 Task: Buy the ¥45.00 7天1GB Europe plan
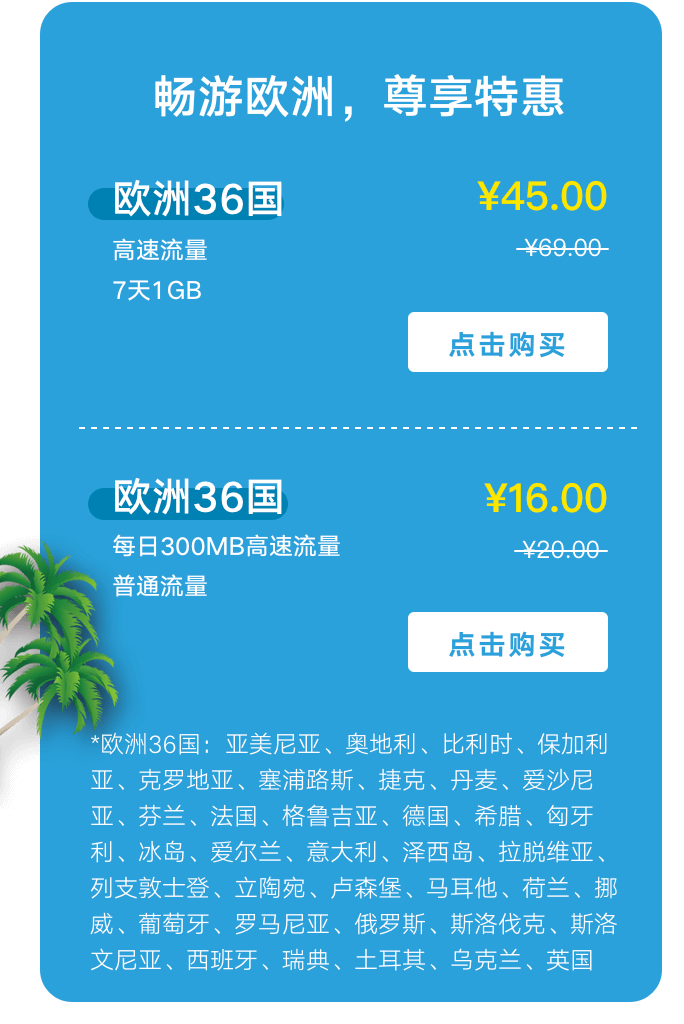tap(507, 343)
